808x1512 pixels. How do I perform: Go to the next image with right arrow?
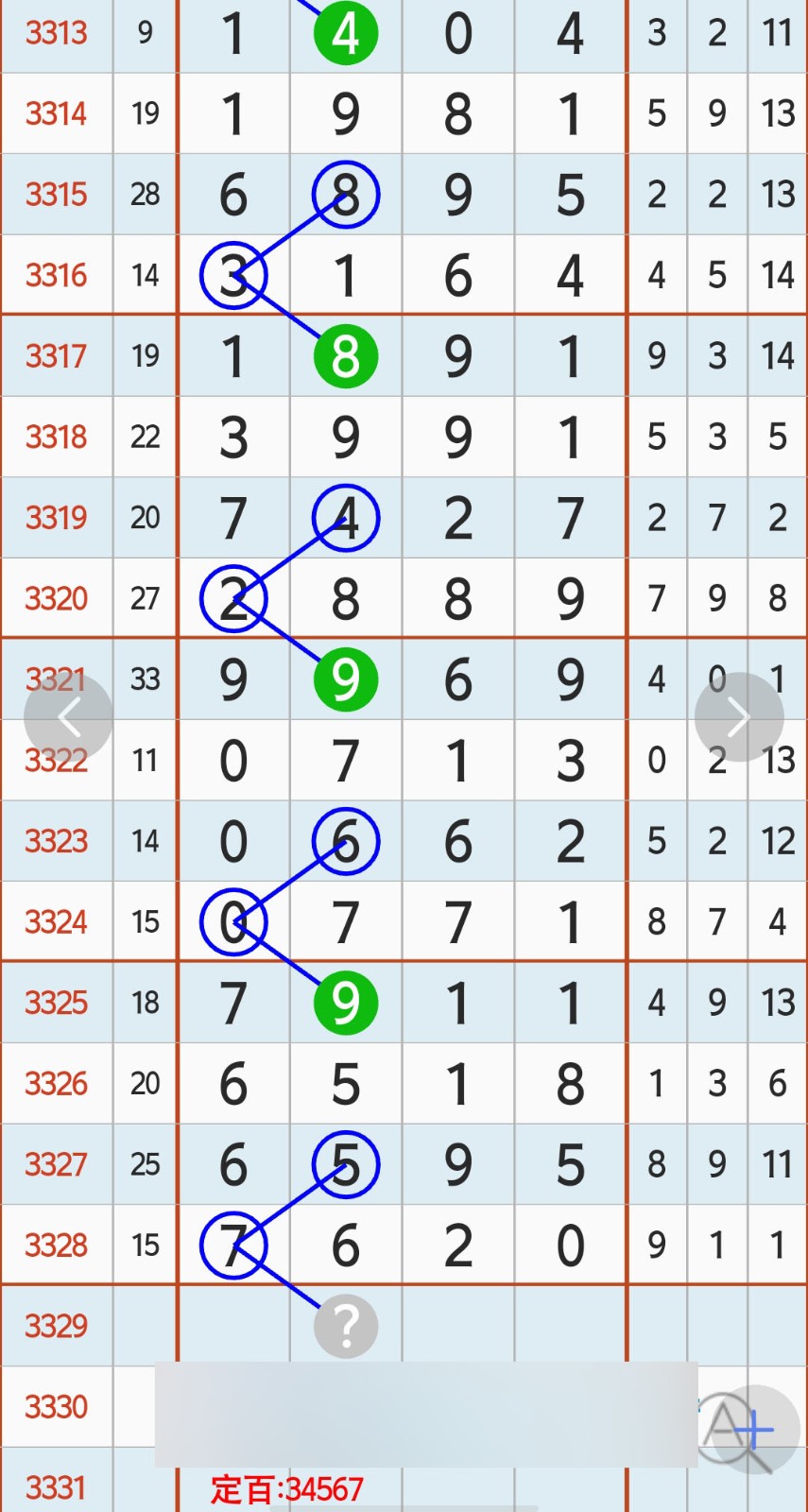739,718
